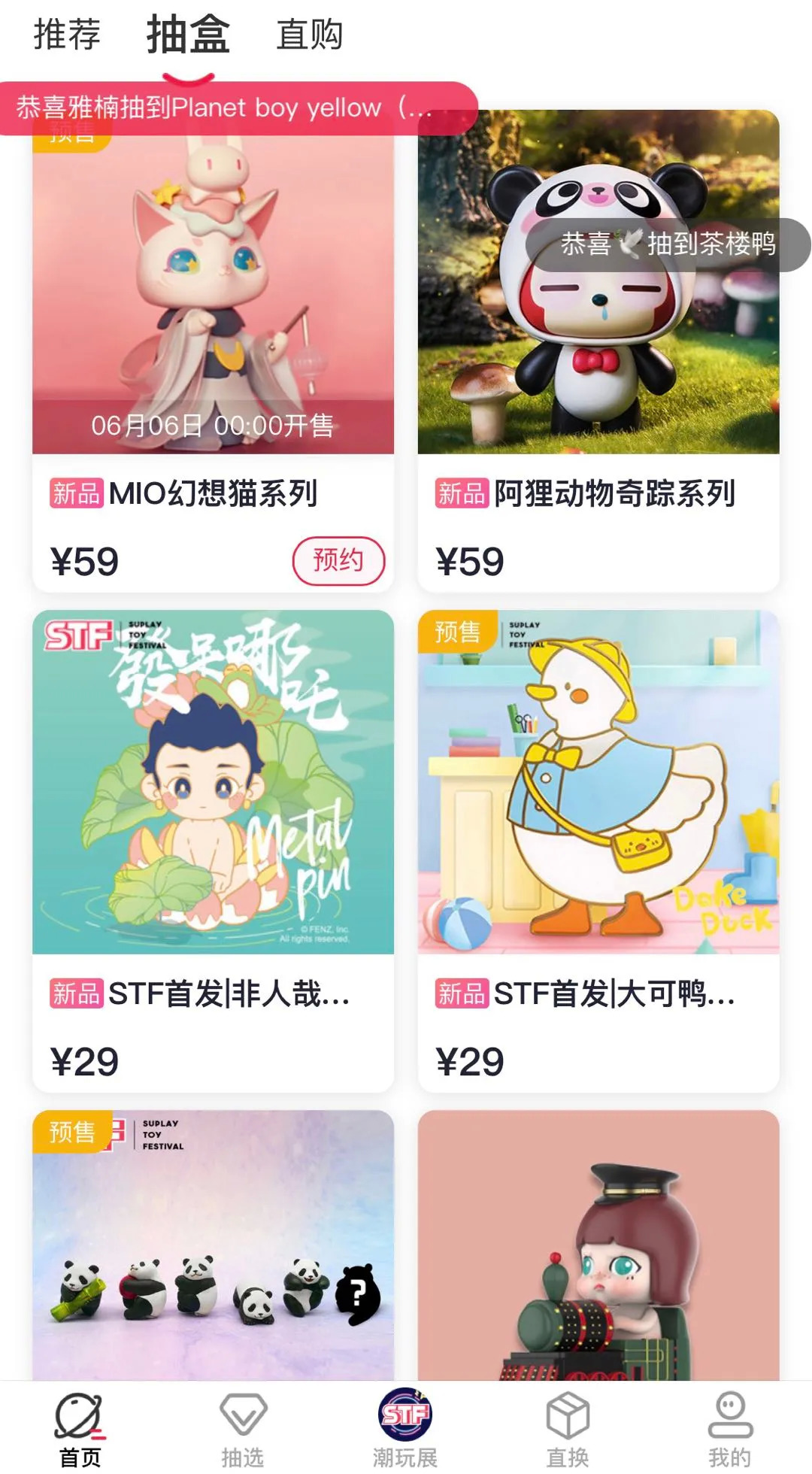Switch to the 直购 tab
Viewport: 812px width, 1474px height.
coord(309,35)
